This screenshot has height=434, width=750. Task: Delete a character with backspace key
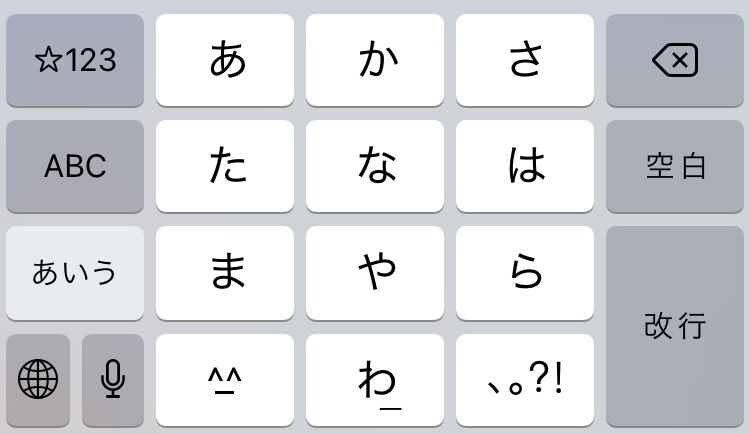click(x=675, y=60)
